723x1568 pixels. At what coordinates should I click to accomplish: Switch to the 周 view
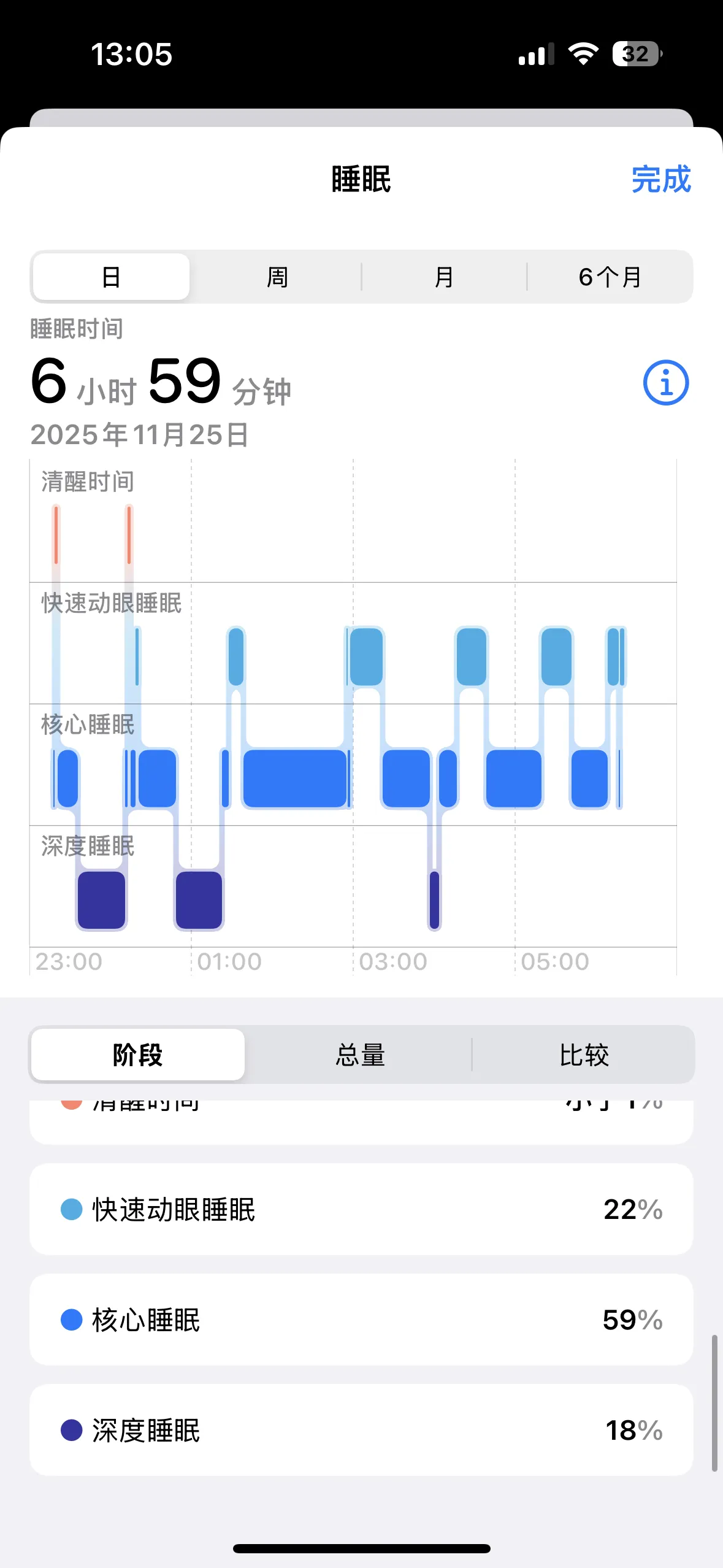(x=277, y=277)
